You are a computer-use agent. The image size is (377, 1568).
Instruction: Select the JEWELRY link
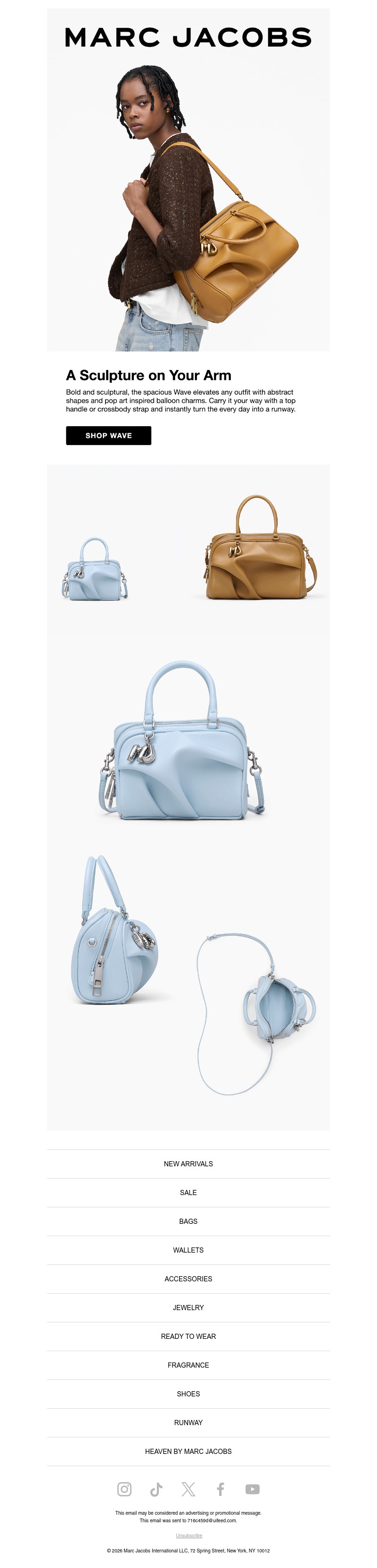coord(188,1307)
